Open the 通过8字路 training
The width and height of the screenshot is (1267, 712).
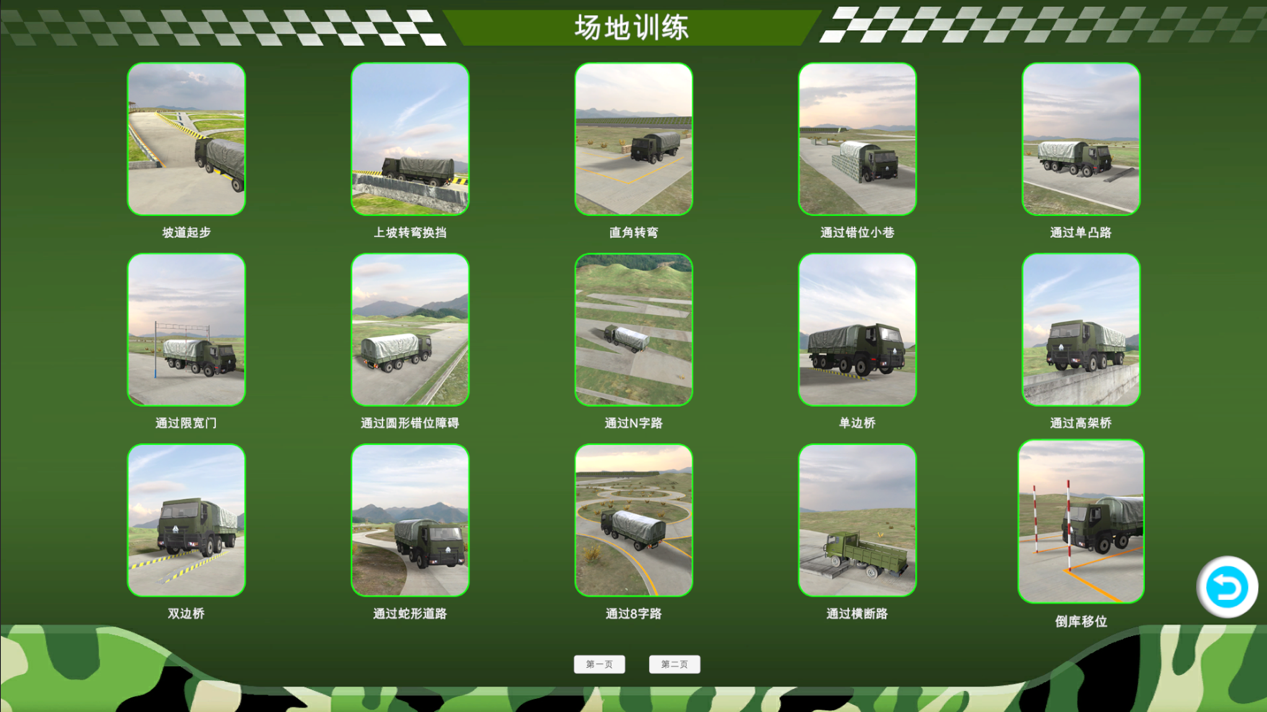coord(633,520)
